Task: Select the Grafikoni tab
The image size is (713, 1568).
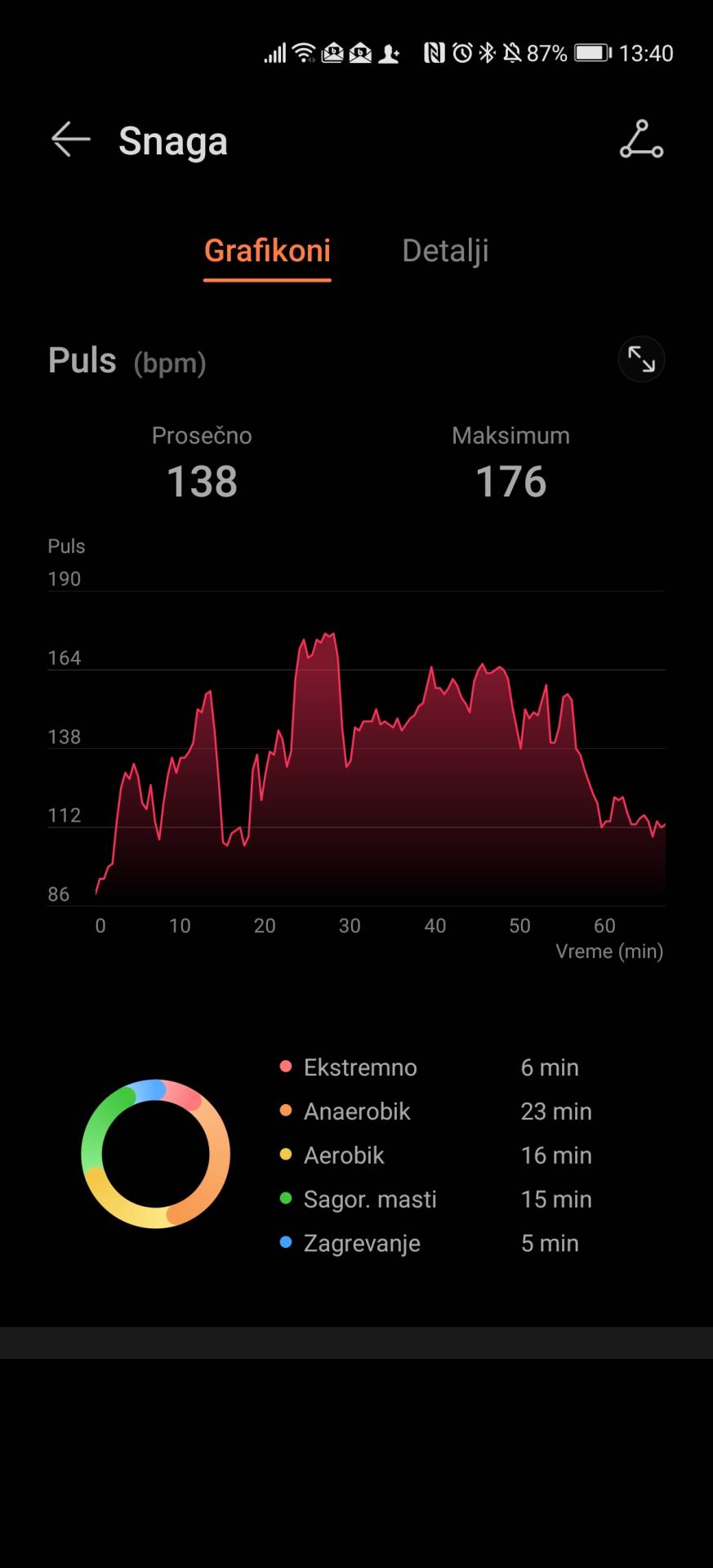Action: point(267,251)
